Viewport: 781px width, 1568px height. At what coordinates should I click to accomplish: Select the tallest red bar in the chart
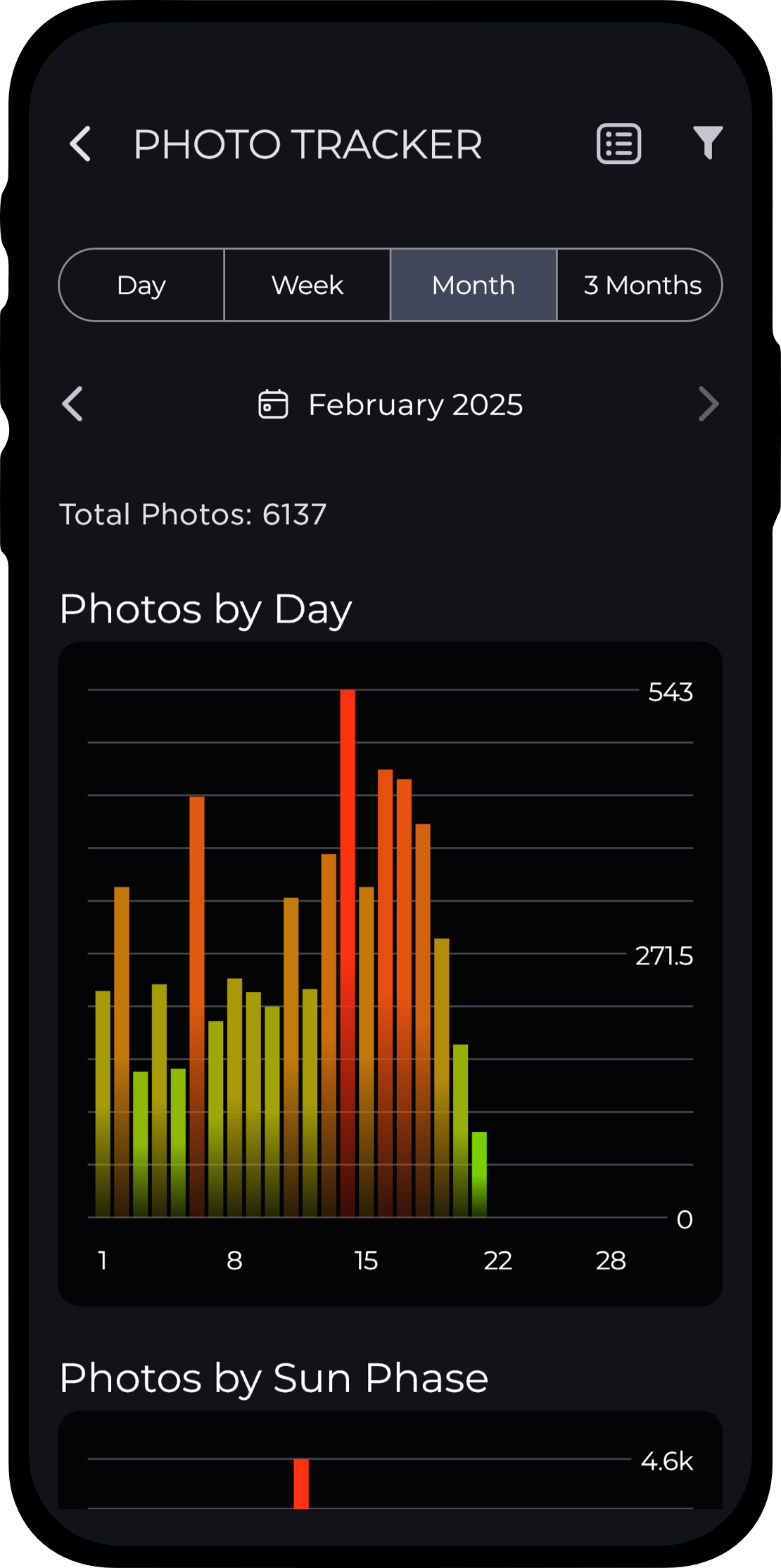click(x=348, y=914)
